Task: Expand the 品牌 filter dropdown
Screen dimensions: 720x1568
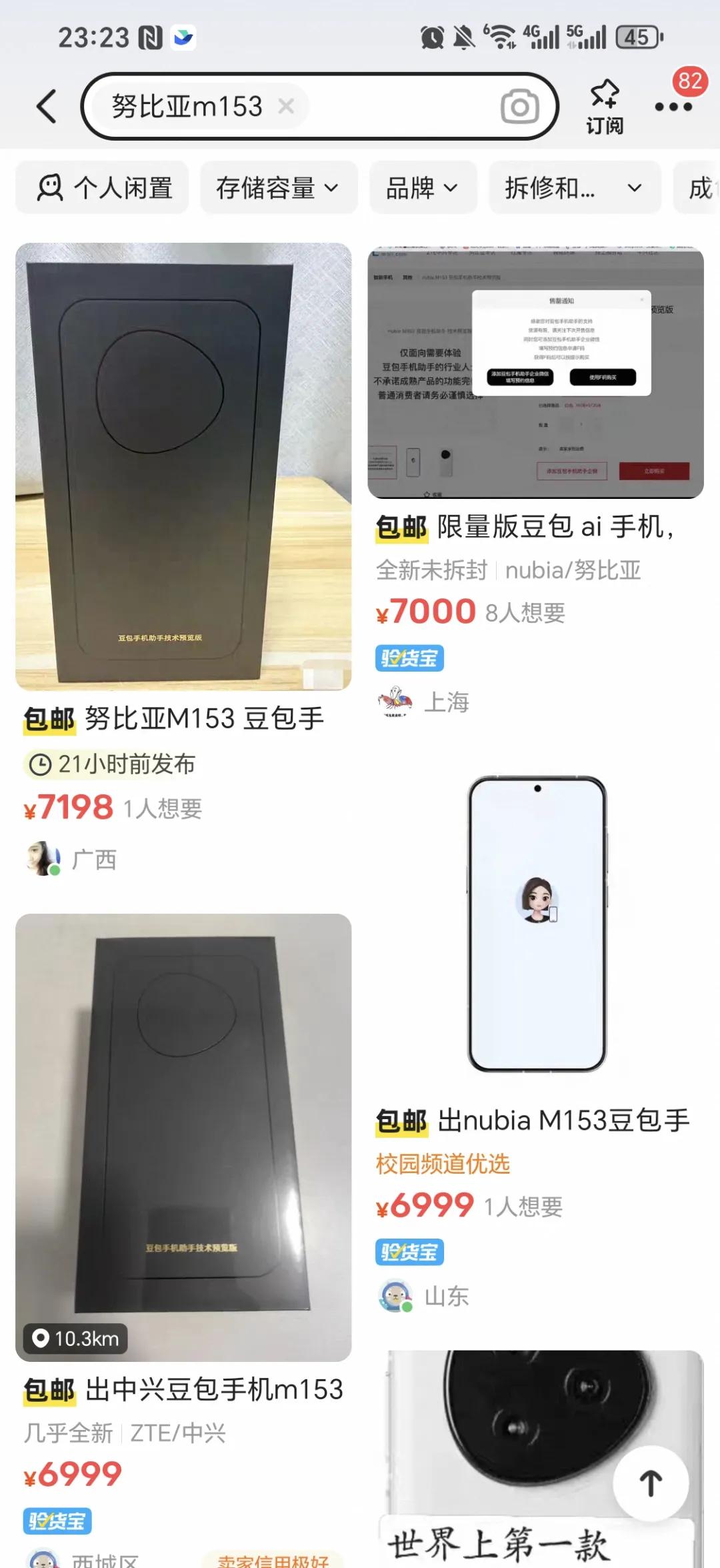Action: click(423, 188)
